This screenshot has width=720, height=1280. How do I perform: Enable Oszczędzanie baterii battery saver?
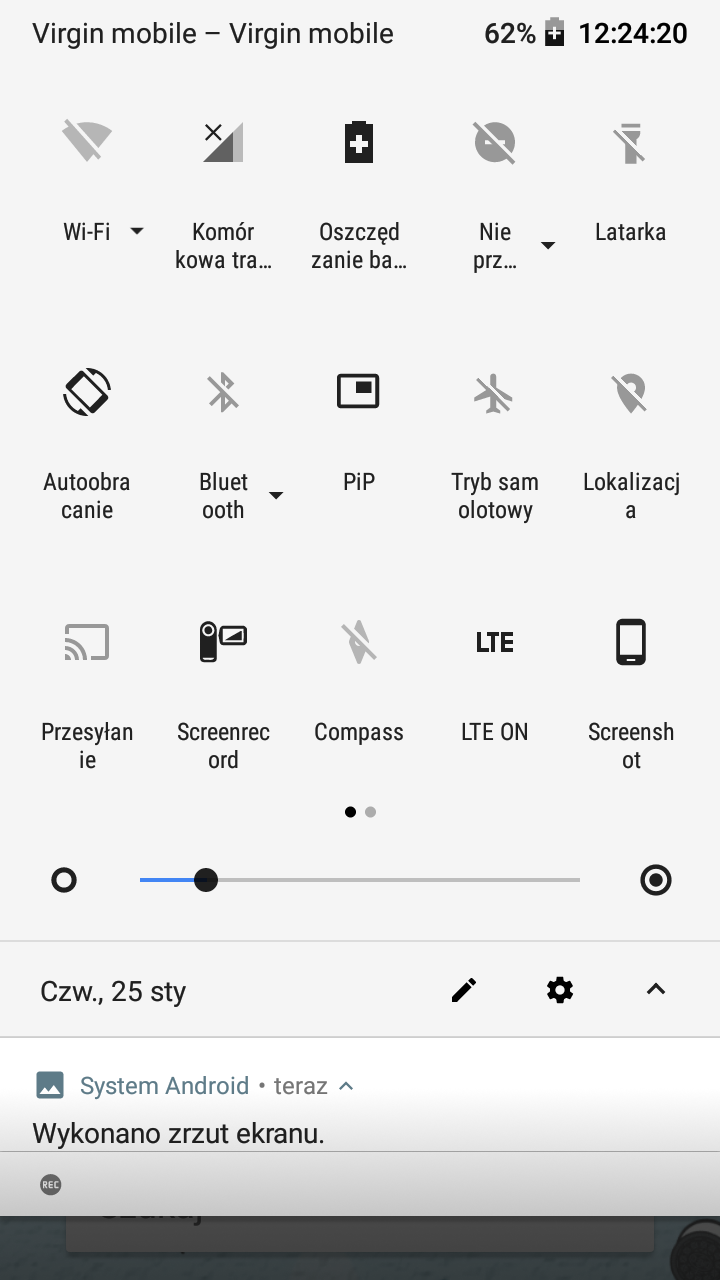tap(359, 142)
